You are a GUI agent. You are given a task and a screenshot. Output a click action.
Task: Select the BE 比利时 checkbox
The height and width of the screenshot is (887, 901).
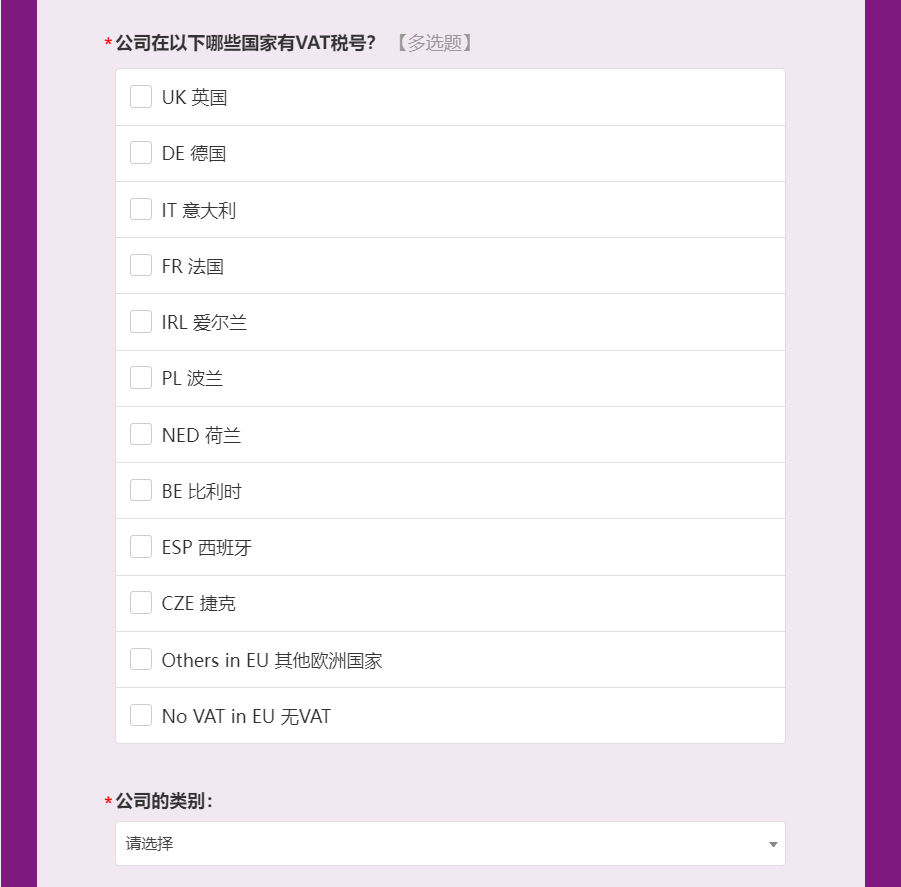click(141, 491)
